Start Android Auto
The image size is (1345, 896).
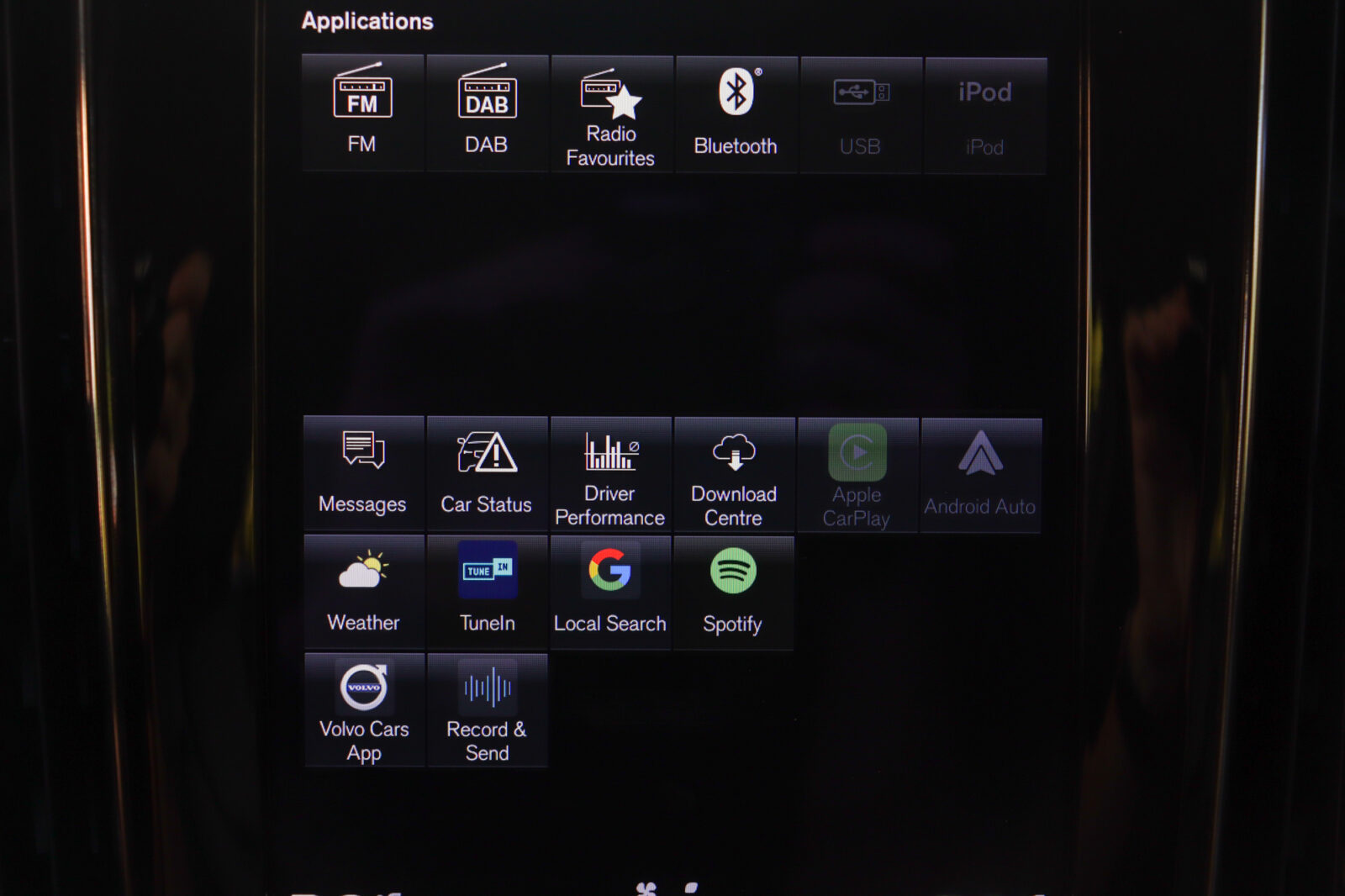pos(980,476)
